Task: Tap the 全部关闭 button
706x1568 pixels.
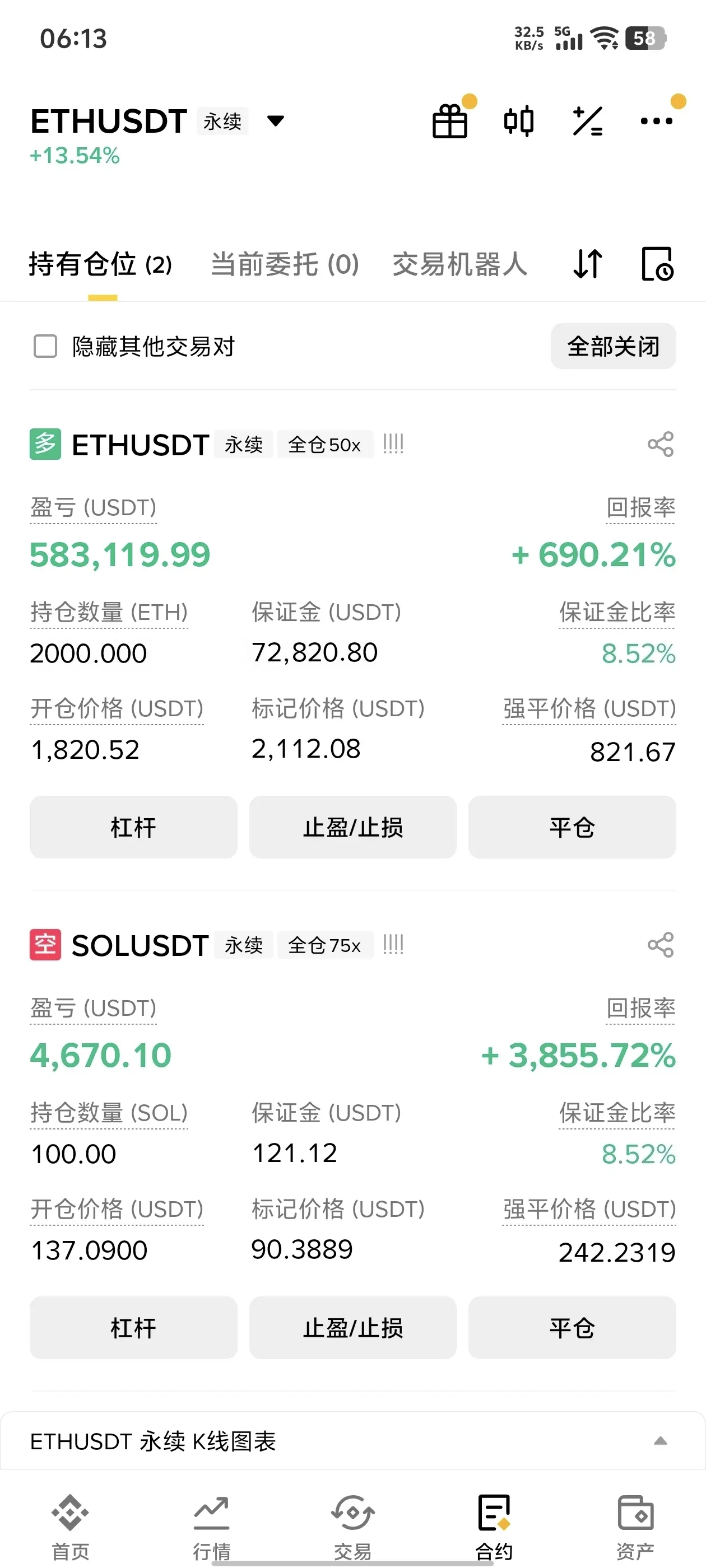Action: 613,346
